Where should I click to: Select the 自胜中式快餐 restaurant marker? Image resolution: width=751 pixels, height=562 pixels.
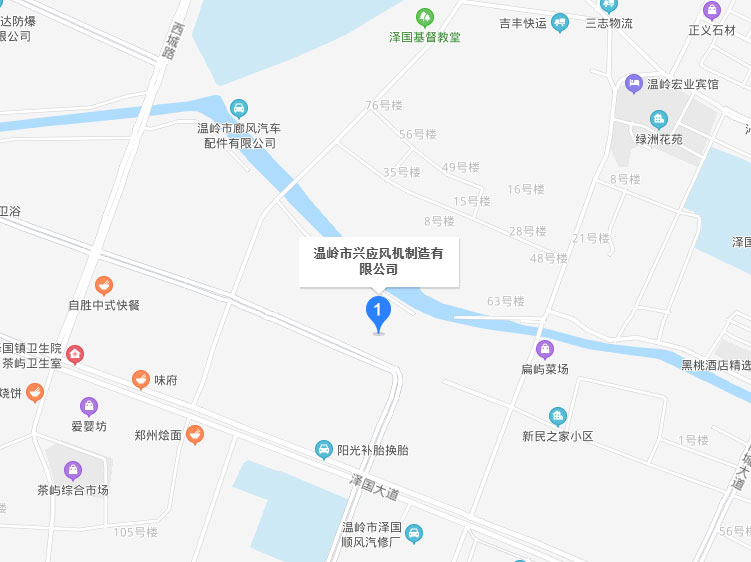pos(104,286)
